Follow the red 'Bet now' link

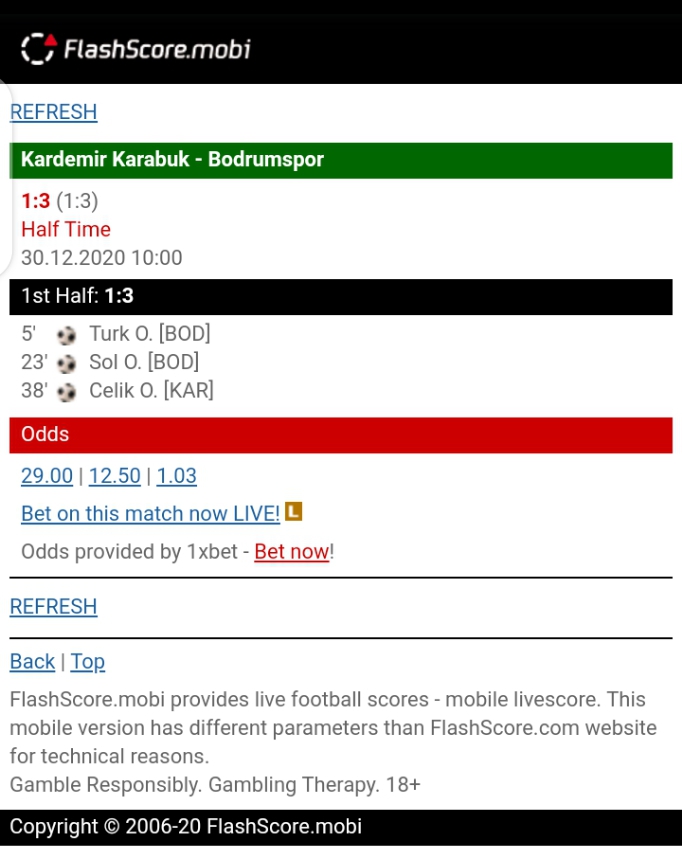(292, 552)
